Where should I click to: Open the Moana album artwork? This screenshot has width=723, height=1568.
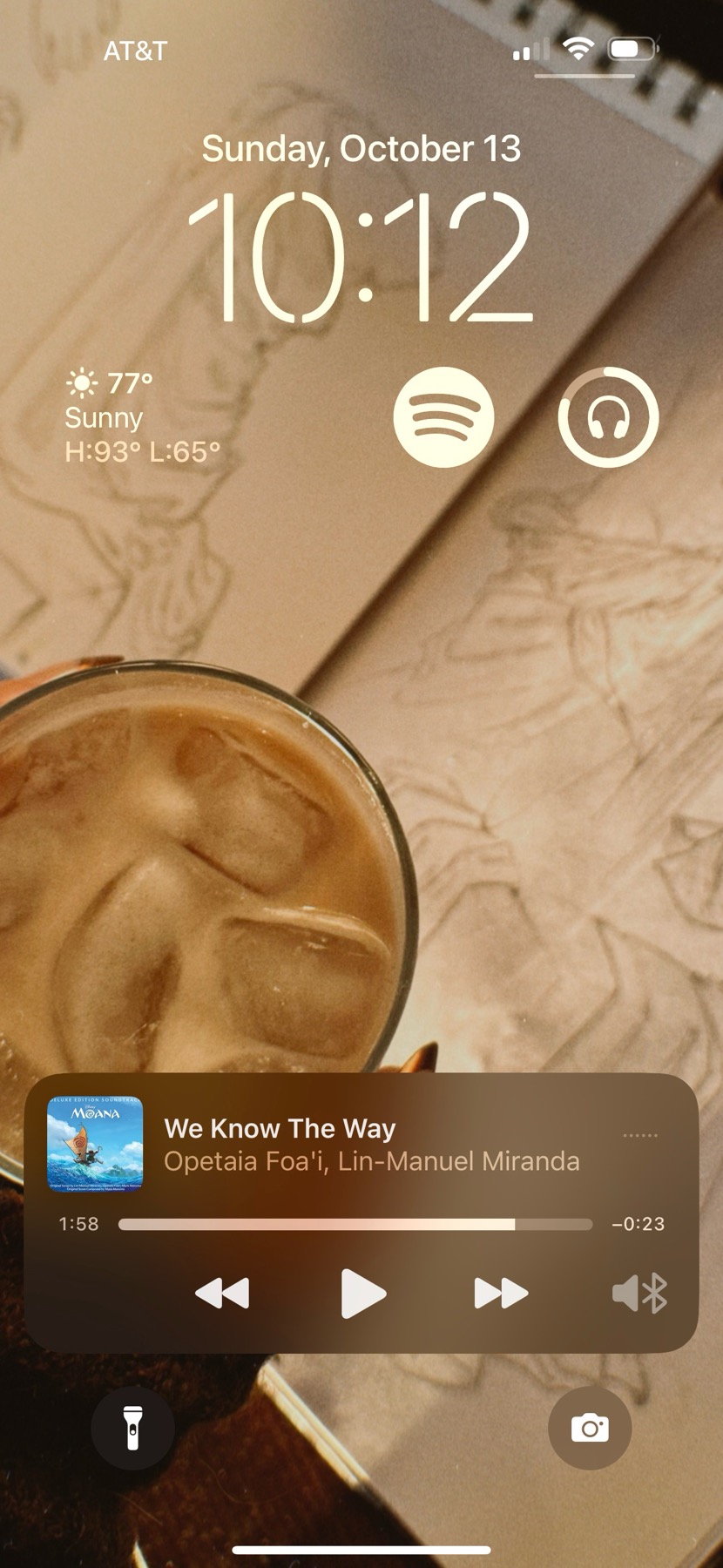click(x=95, y=1144)
